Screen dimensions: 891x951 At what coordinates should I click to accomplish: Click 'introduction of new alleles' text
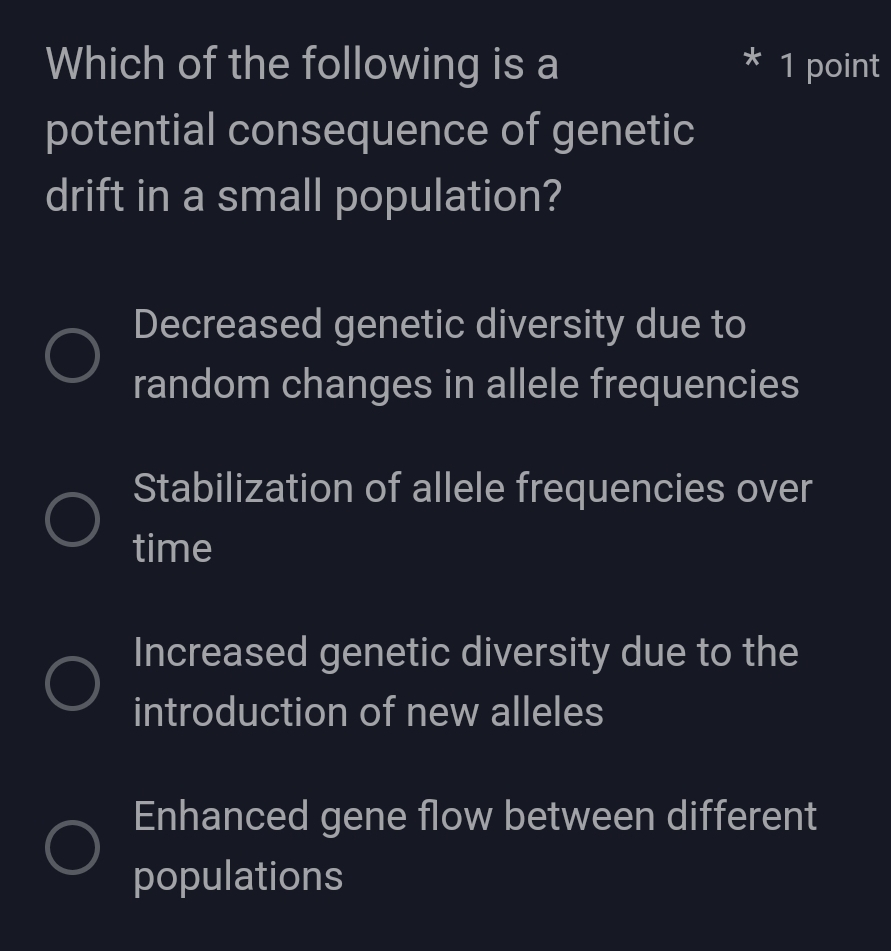click(x=369, y=712)
